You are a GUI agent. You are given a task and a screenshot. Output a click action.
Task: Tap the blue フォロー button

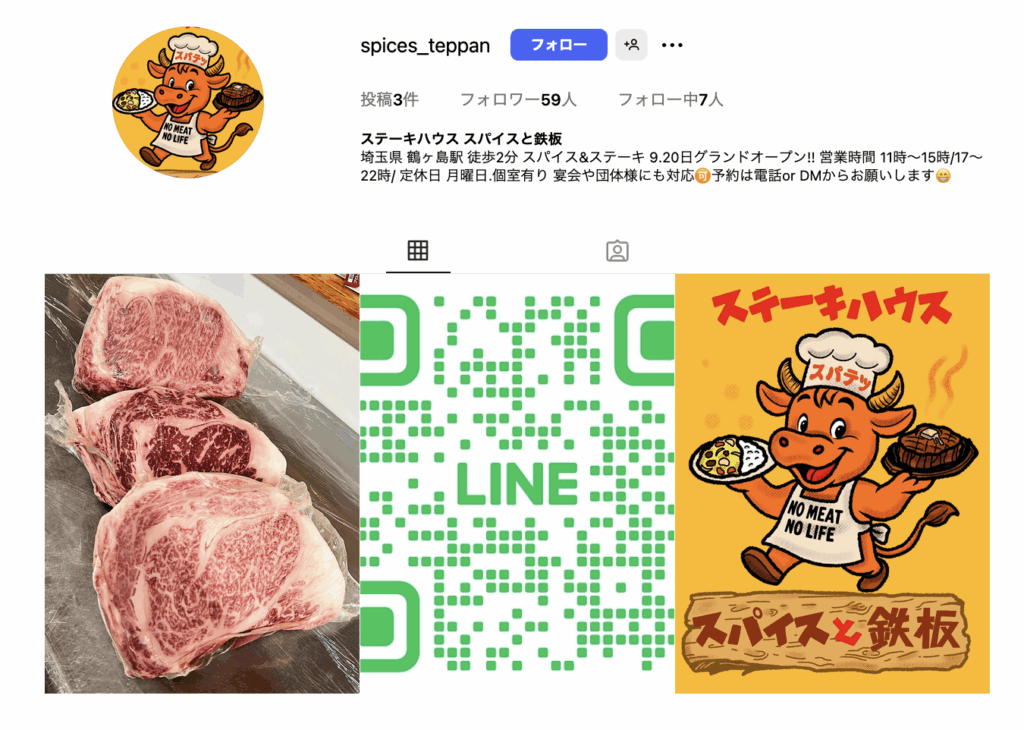tap(558, 45)
